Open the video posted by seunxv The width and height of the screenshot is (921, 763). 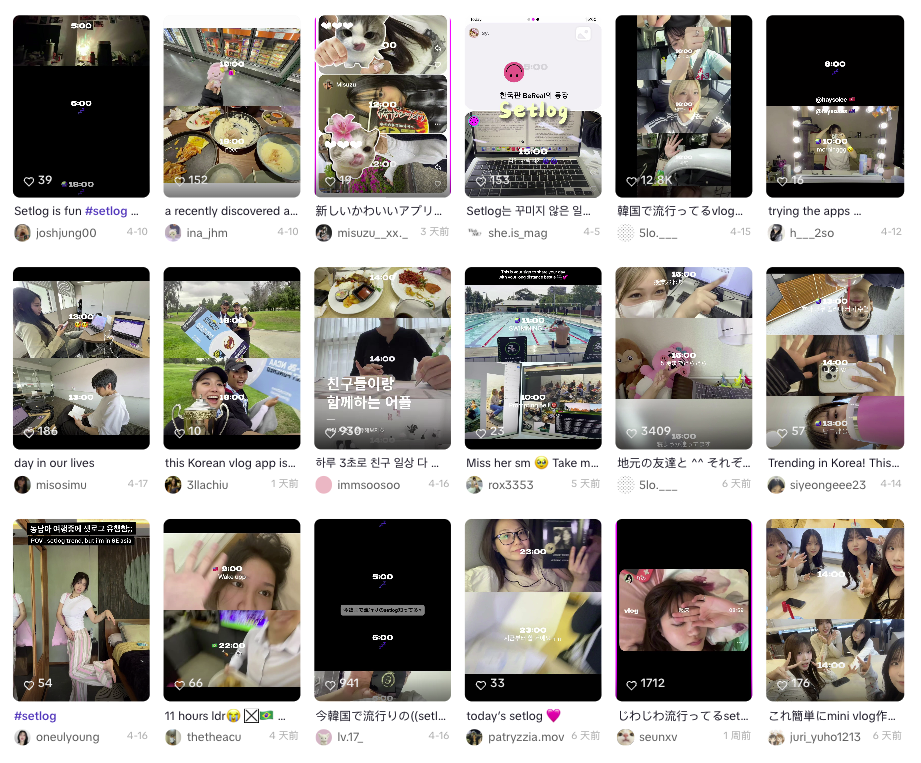[x=684, y=610]
